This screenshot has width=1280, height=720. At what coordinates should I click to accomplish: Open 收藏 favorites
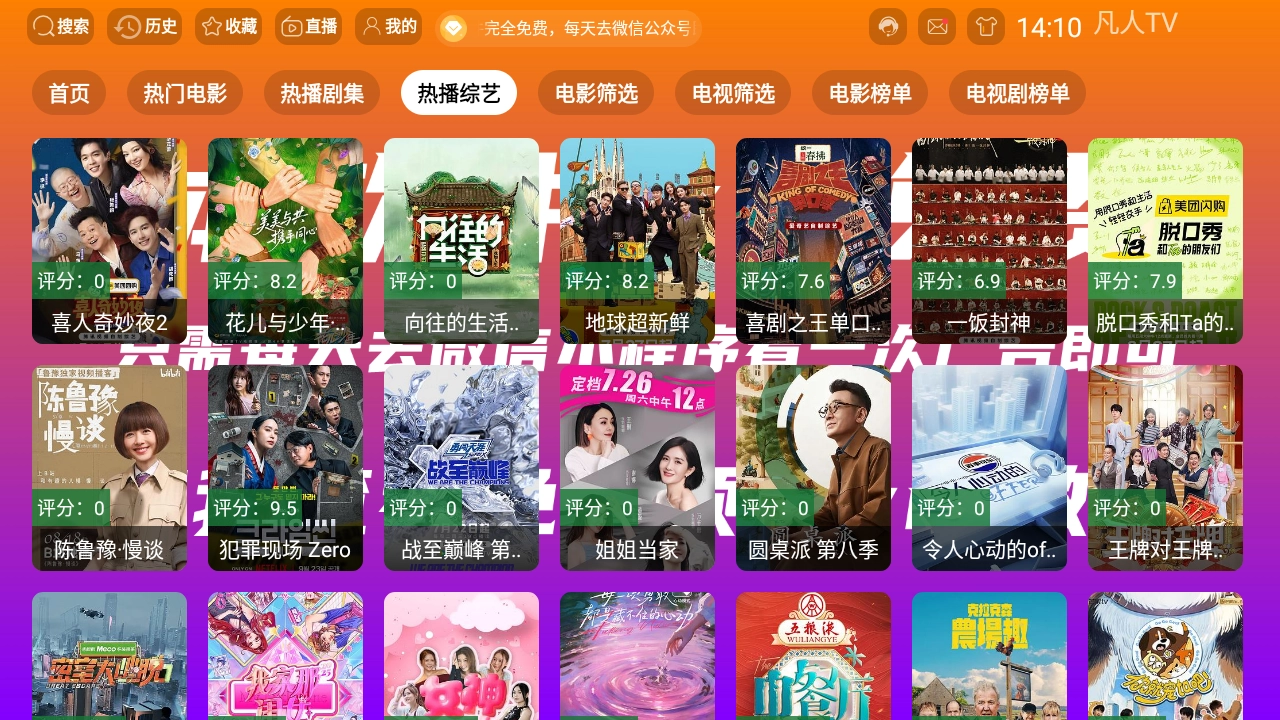click(x=228, y=27)
